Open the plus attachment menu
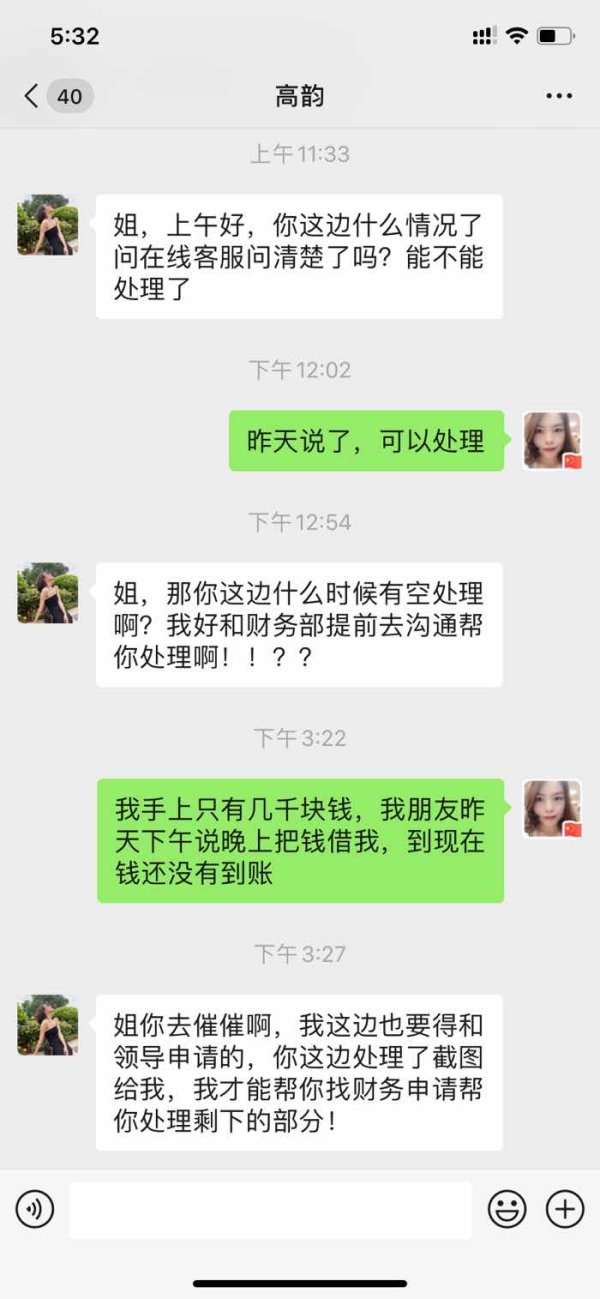Screen dimensions: 600x1299 point(565,1210)
